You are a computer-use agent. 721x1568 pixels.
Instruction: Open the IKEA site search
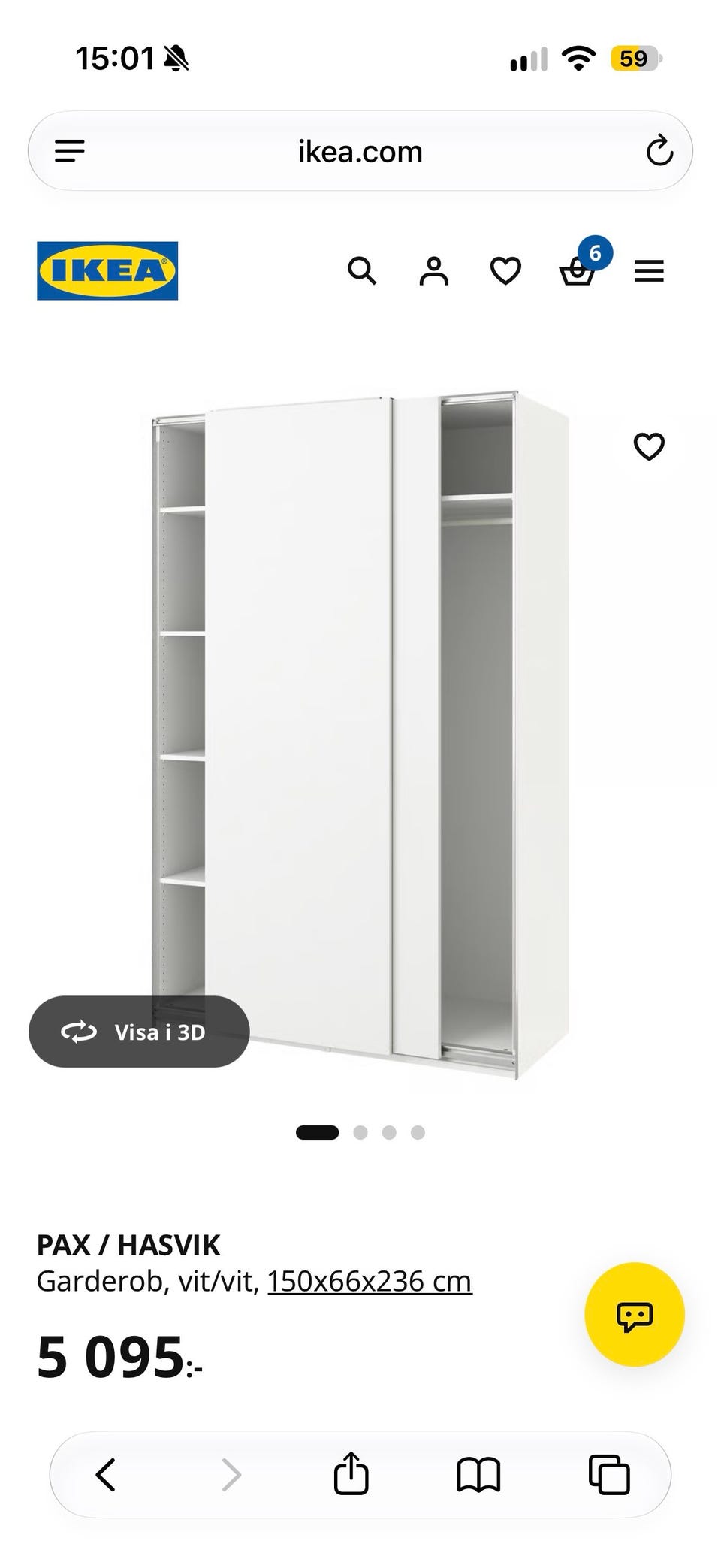(361, 270)
